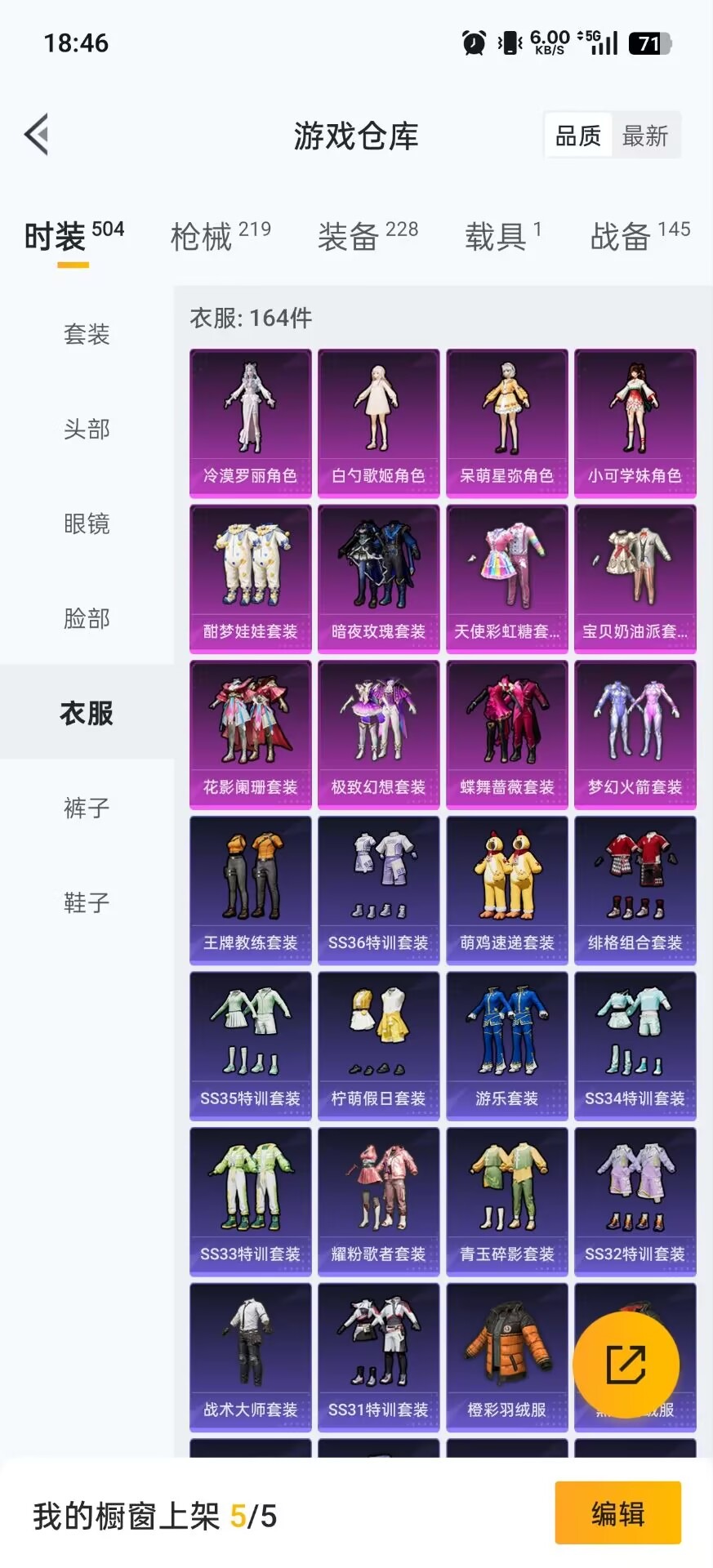This screenshot has height=1568, width=713.
Task: Switch sorting to 最新
Action: [644, 134]
